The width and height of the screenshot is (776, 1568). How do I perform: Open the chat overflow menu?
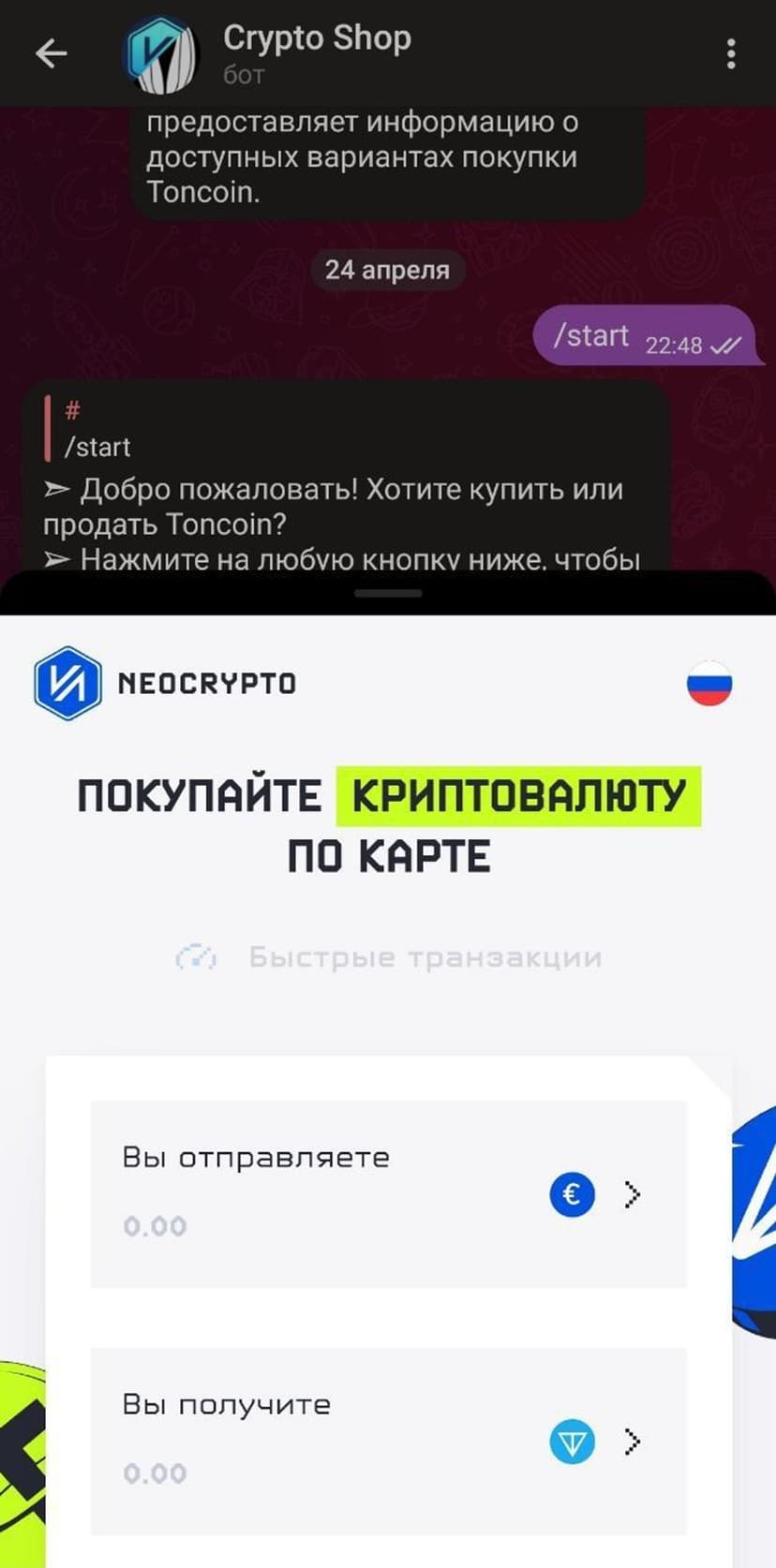coord(731,53)
